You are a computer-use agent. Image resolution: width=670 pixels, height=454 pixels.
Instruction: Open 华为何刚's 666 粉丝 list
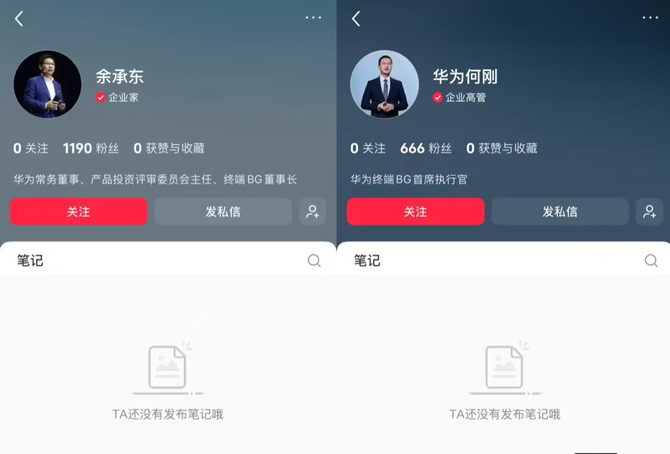(x=426, y=148)
